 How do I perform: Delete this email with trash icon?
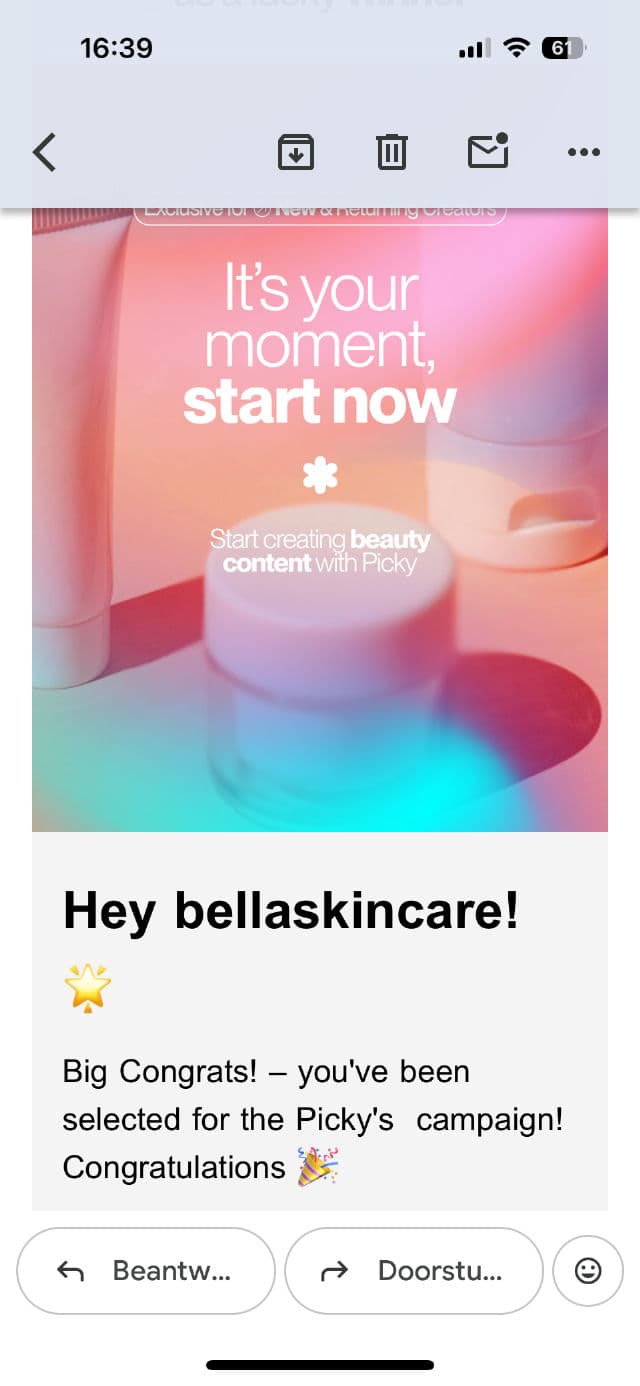pyautogui.click(x=391, y=152)
